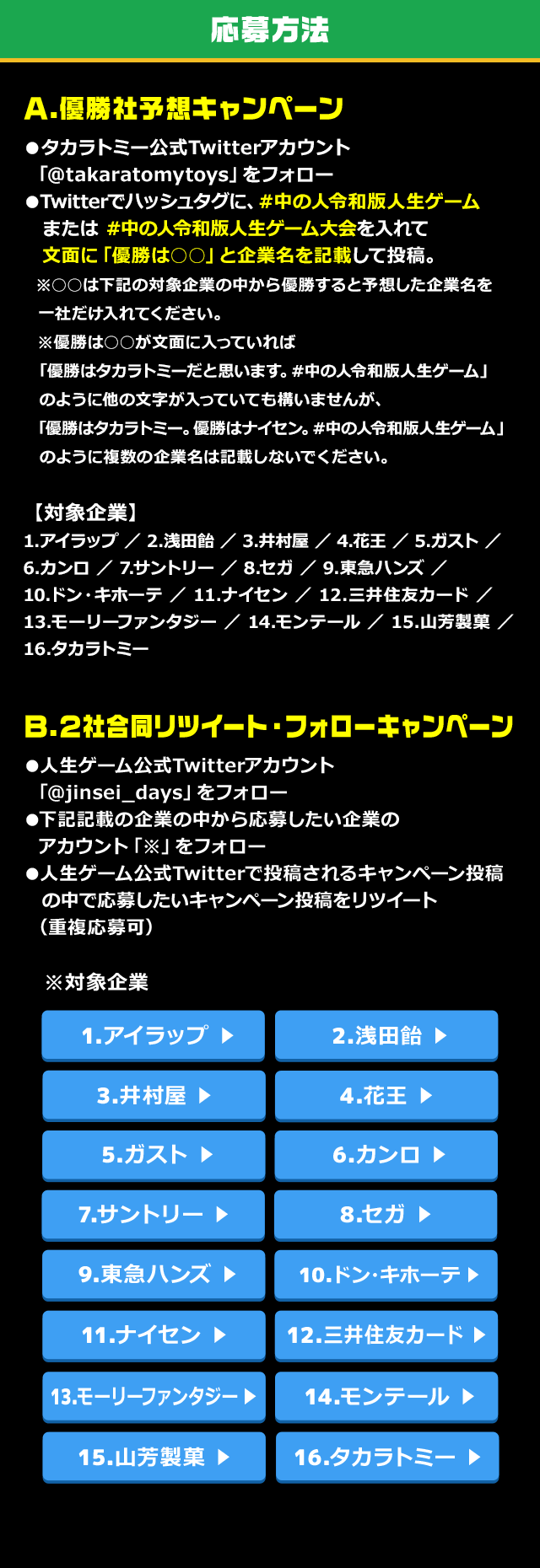The height and width of the screenshot is (1568, 540).
Task: Select the 12.三井住友カード button
Action: pyautogui.click(x=386, y=1334)
